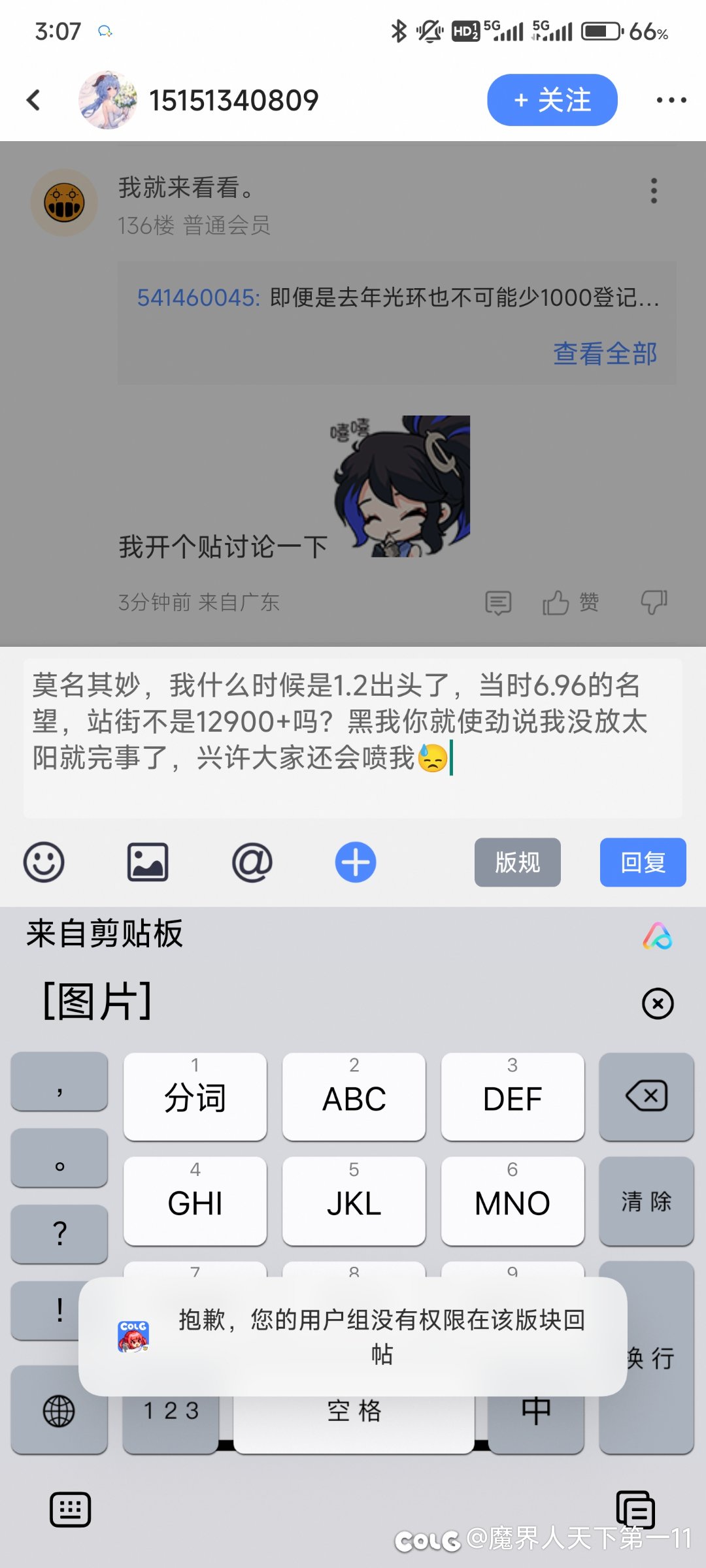Open the three-dot overflow menu in the header
This screenshot has height=1568, width=706.
[671, 100]
